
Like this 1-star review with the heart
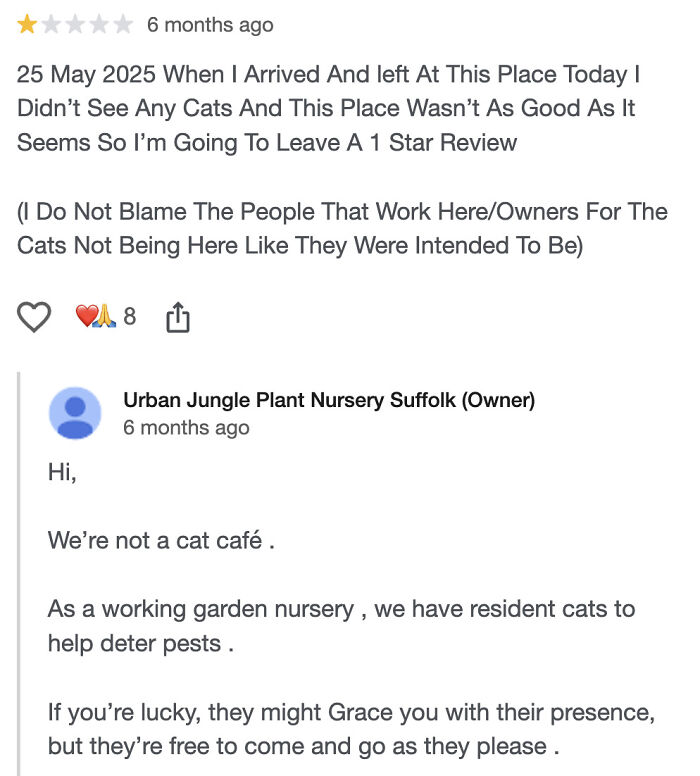pos(34,318)
